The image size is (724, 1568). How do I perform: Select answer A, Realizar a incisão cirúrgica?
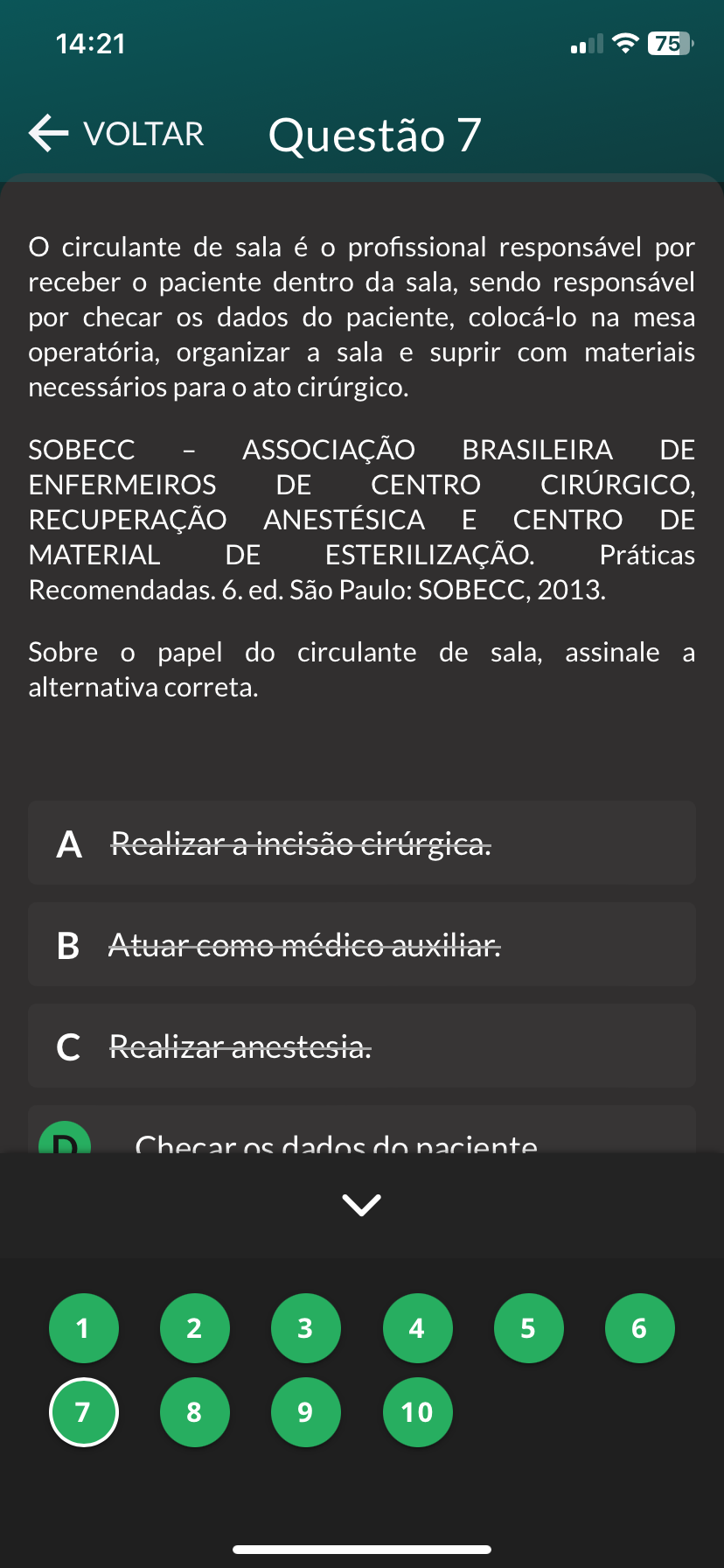click(x=362, y=843)
